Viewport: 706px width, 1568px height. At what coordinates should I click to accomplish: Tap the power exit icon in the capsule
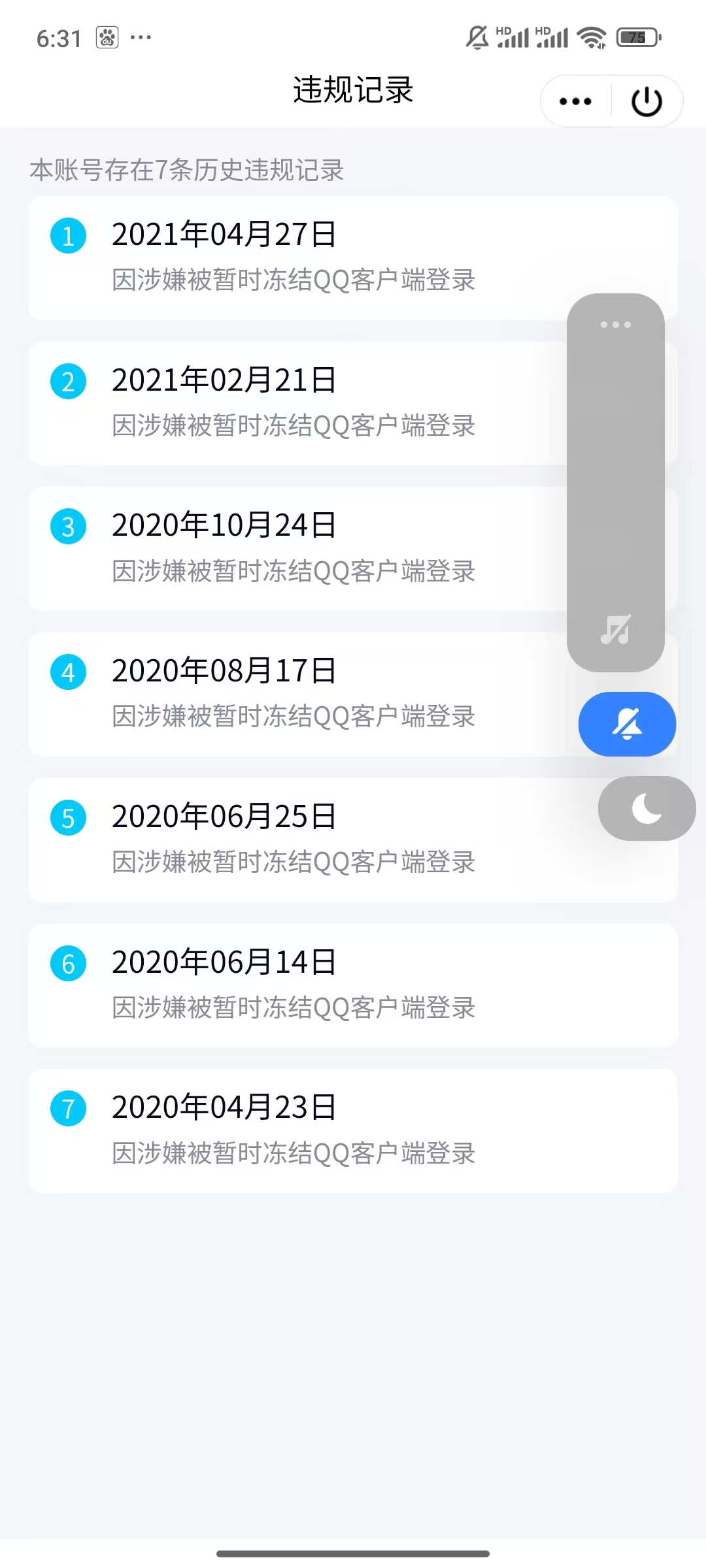[646, 101]
